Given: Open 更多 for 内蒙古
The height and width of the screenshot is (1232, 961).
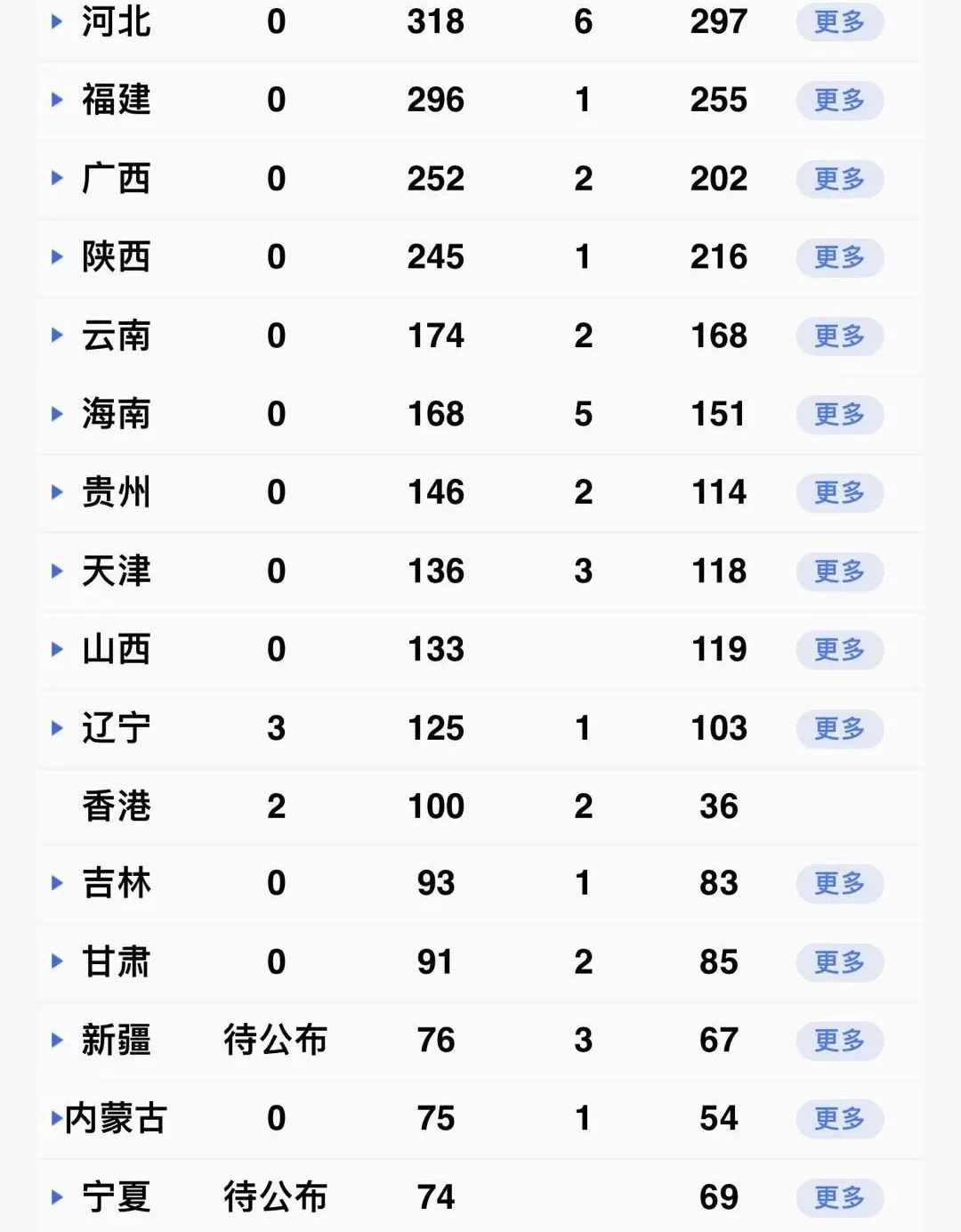Looking at the screenshot, I should pyautogui.click(x=839, y=1119).
